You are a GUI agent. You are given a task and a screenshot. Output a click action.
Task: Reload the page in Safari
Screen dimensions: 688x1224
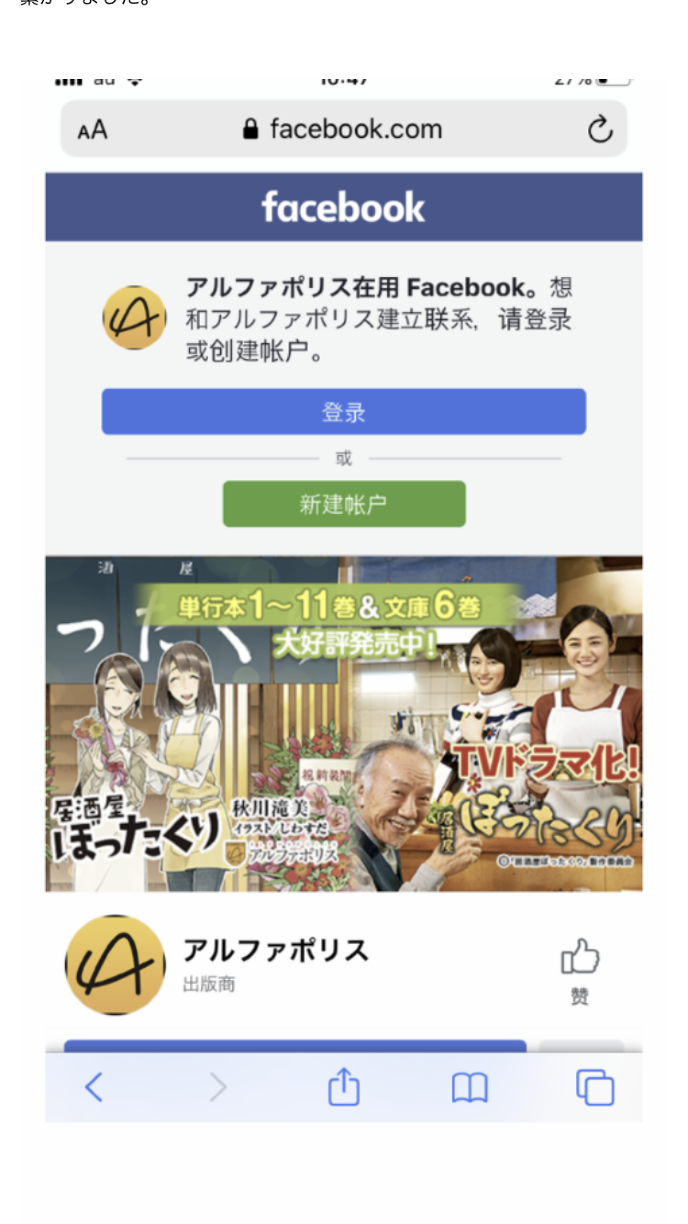[x=599, y=129]
